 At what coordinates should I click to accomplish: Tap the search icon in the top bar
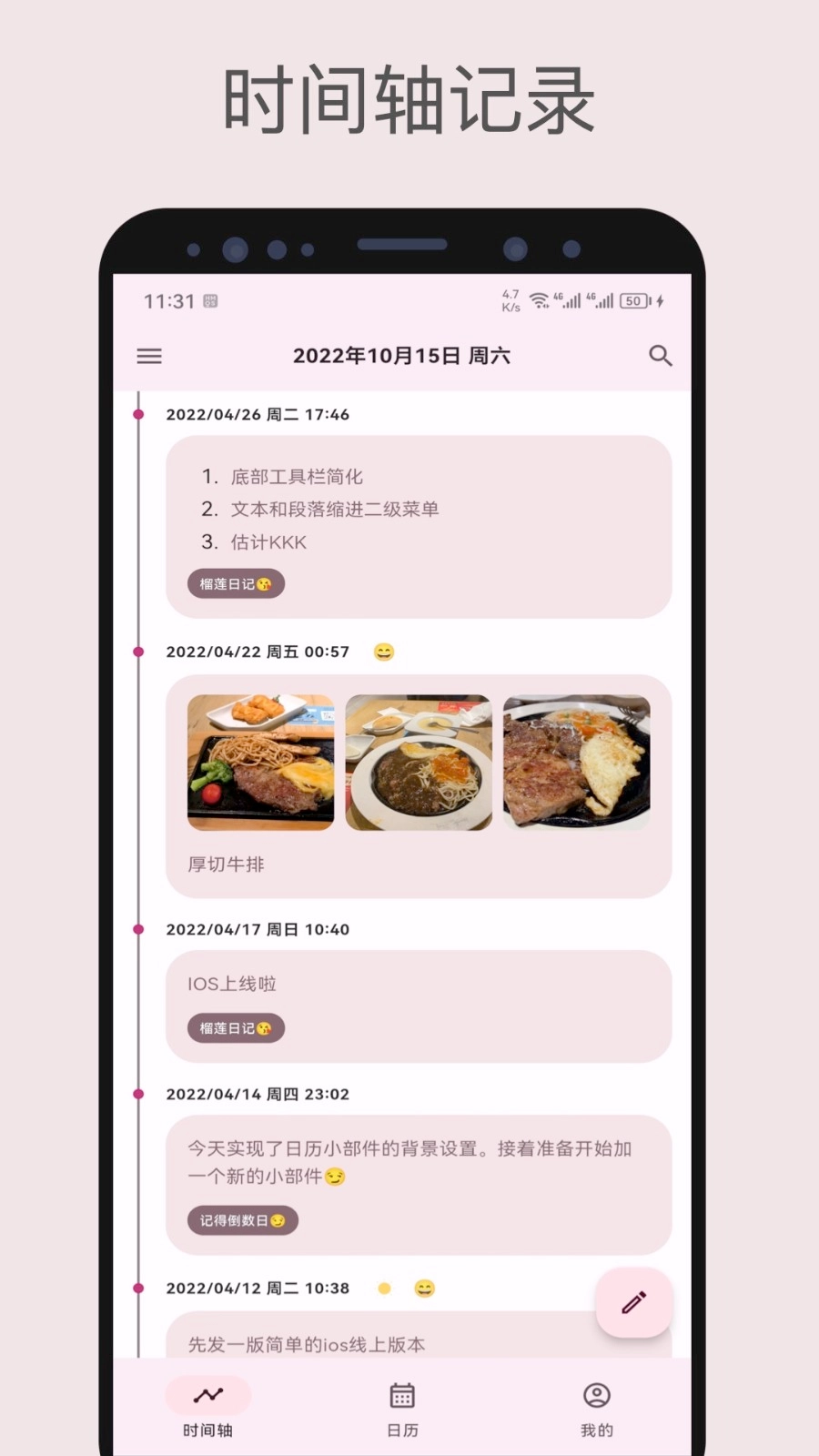661,356
